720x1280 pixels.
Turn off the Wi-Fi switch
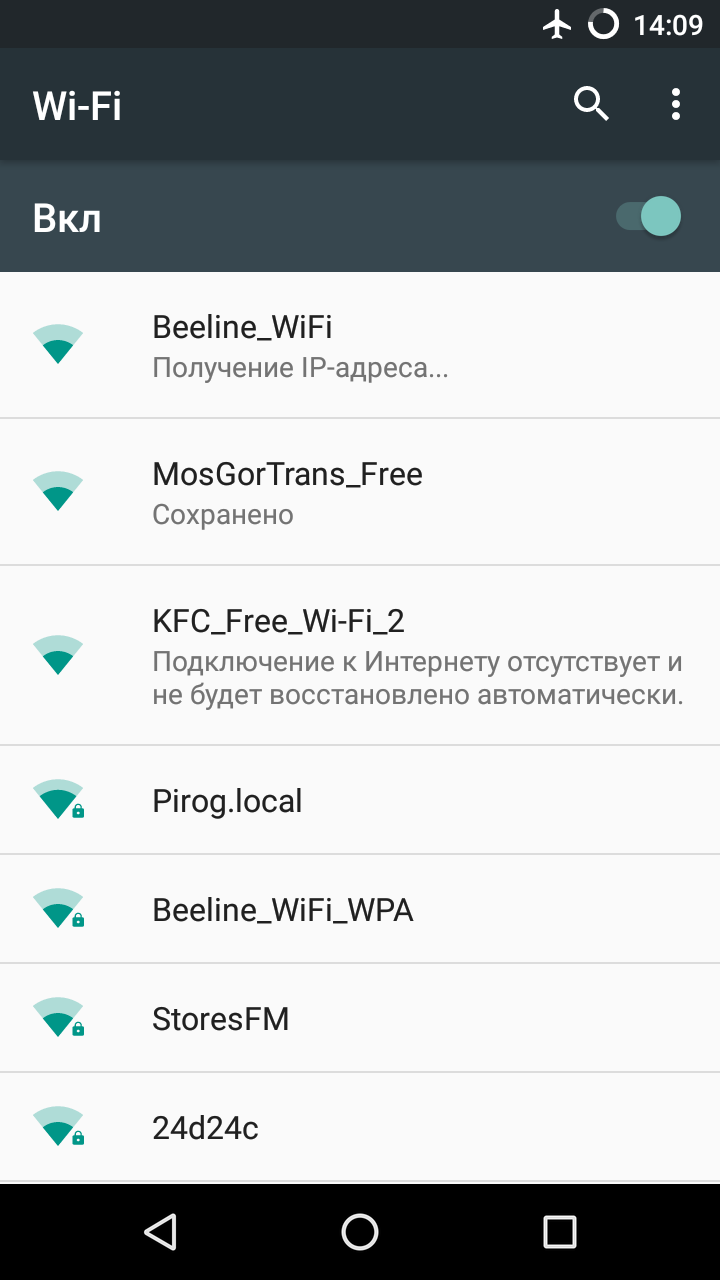click(648, 217)
